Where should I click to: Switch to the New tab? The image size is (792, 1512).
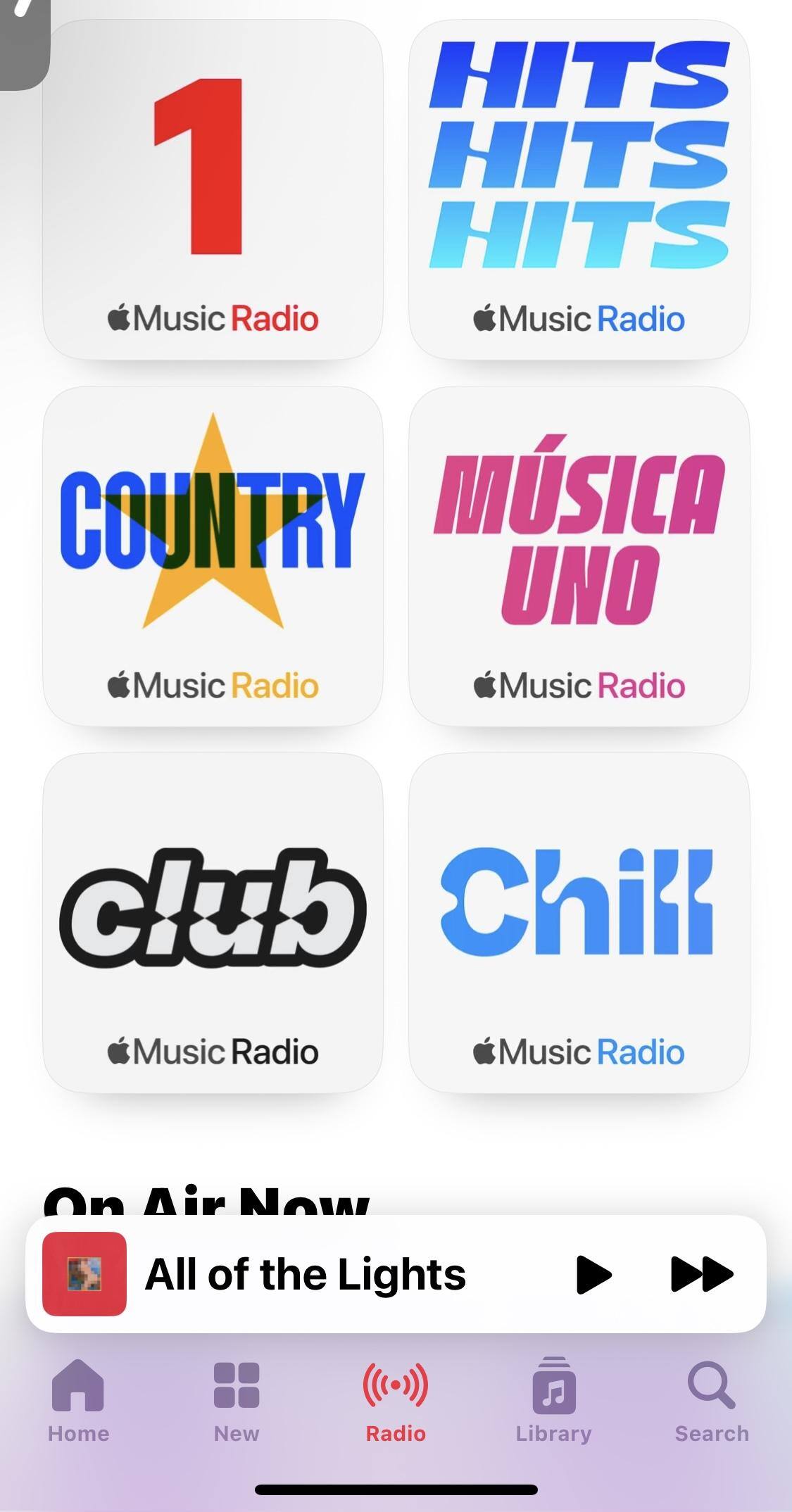[x=237, y=1401]
